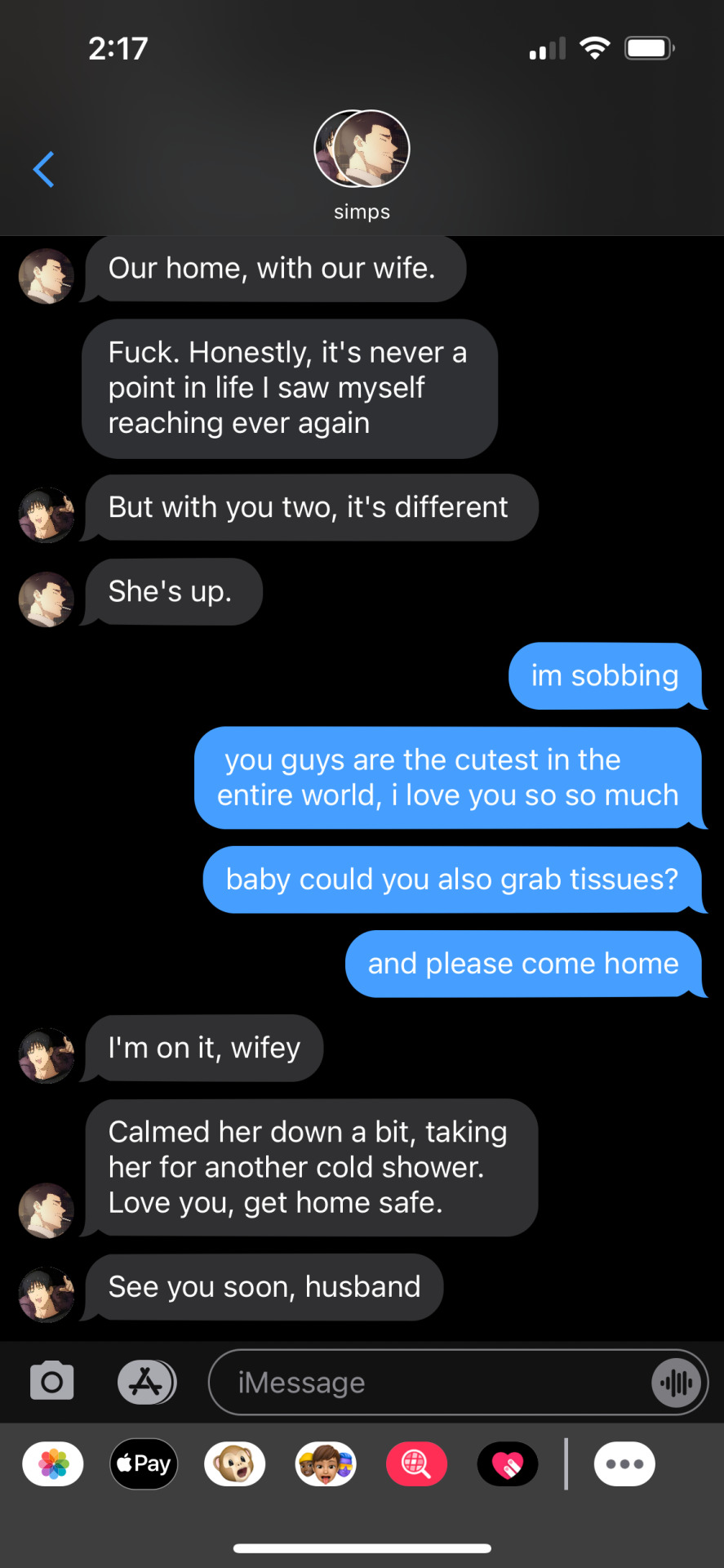Open the #images search app
The image size is (724, 1568).
[x=416, y=1463]
